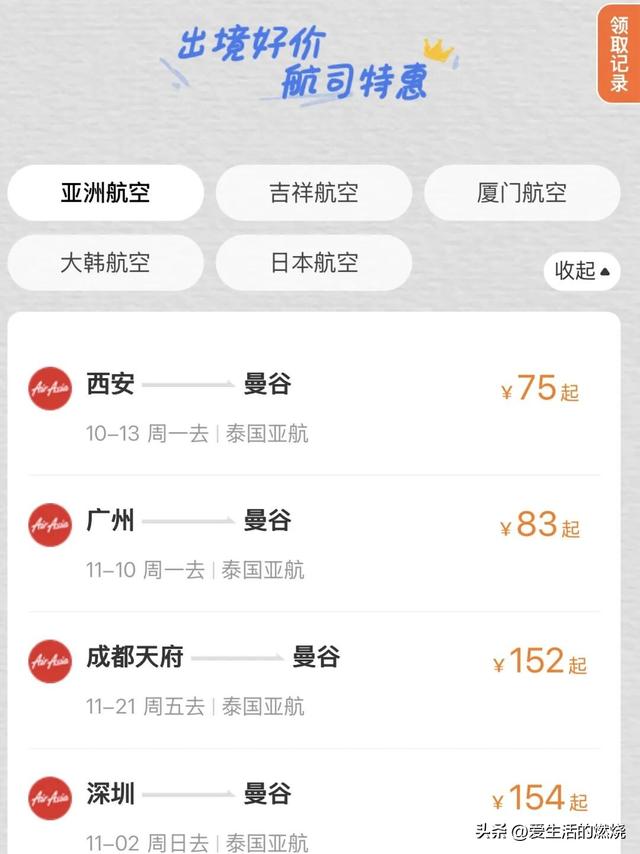640x854 pixels.
Task: Open the 广州 to 曼谷 flight deal
Action: (x=313, y=542)
